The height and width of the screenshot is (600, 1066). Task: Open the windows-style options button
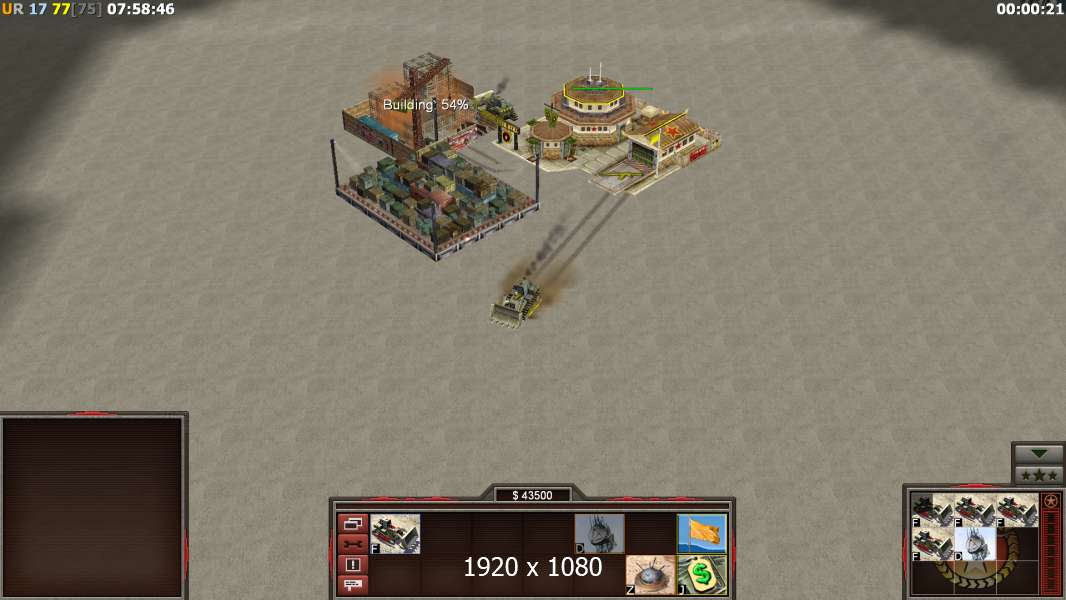[354, 524]
